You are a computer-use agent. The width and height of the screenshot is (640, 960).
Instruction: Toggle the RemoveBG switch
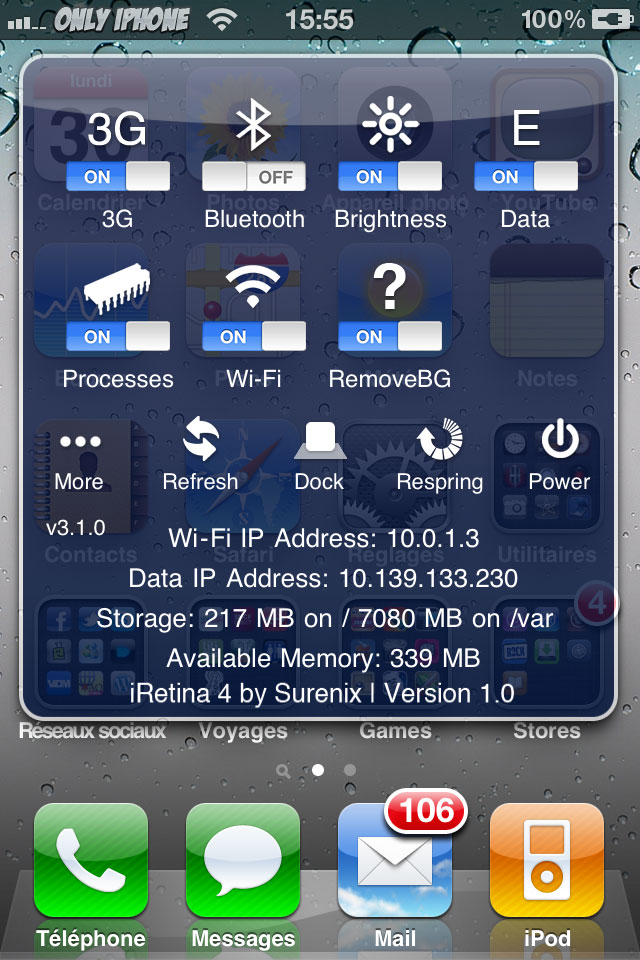tap(390, 337)
